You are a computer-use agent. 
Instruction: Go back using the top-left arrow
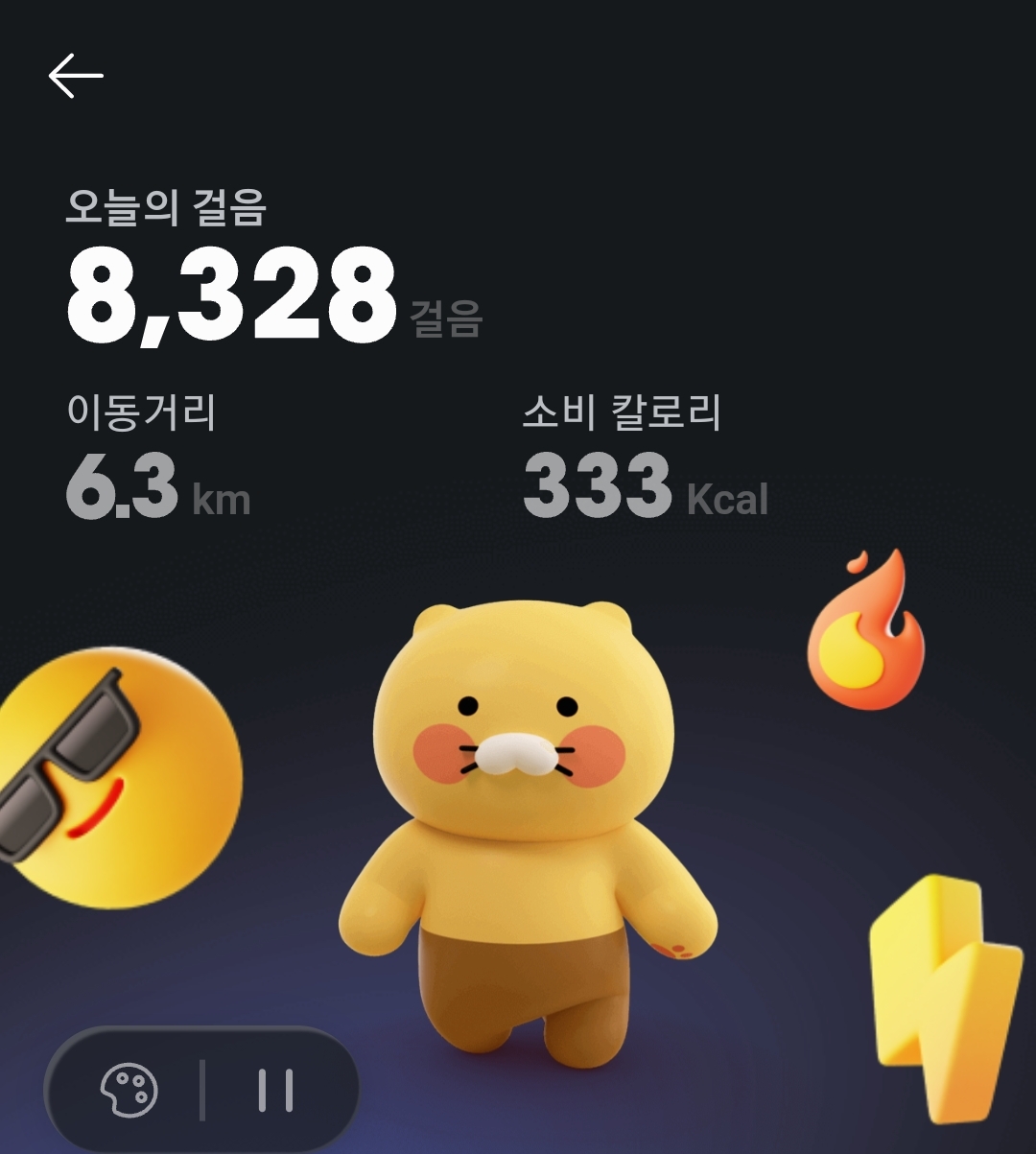point(76,76)
